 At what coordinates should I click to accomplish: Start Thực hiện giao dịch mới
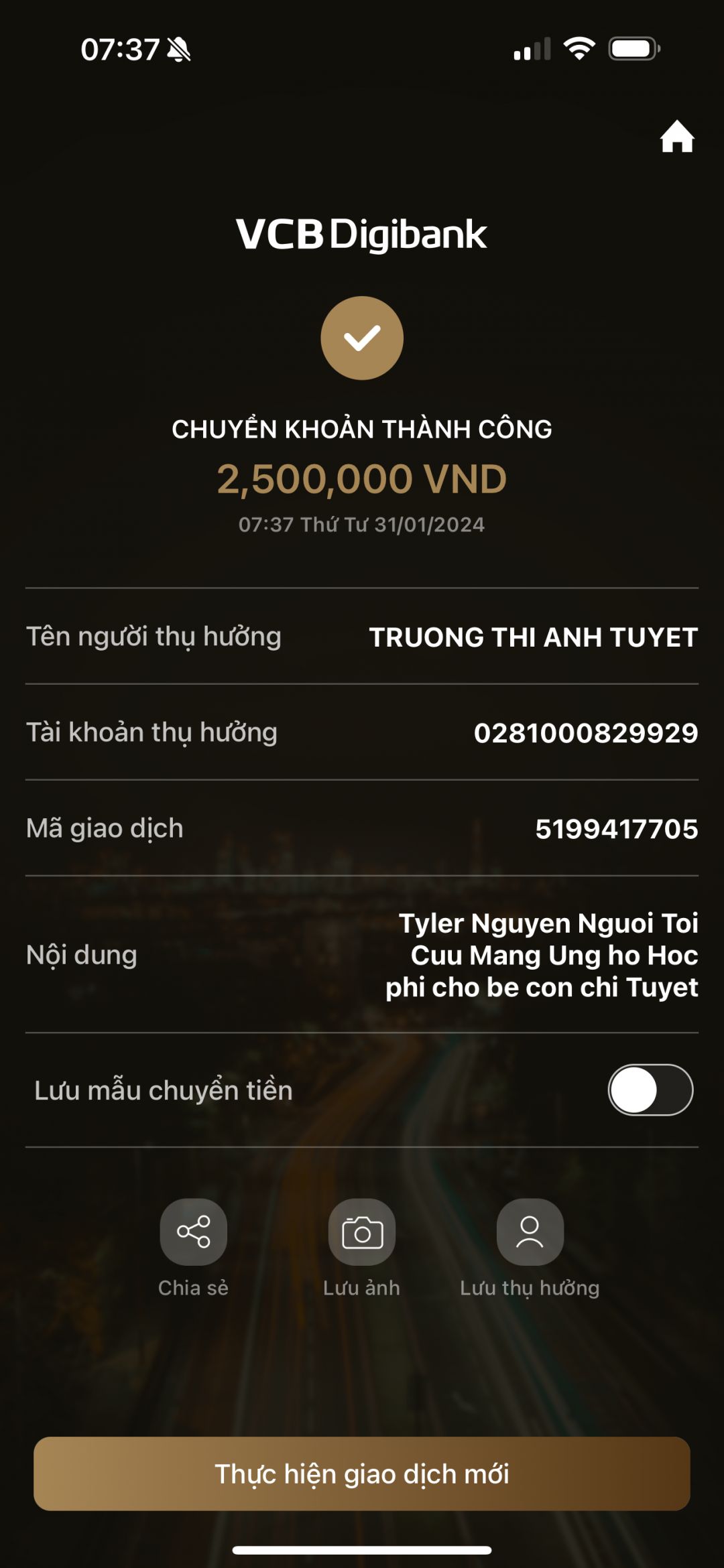pyautogui.click(x=362, y=1474)
